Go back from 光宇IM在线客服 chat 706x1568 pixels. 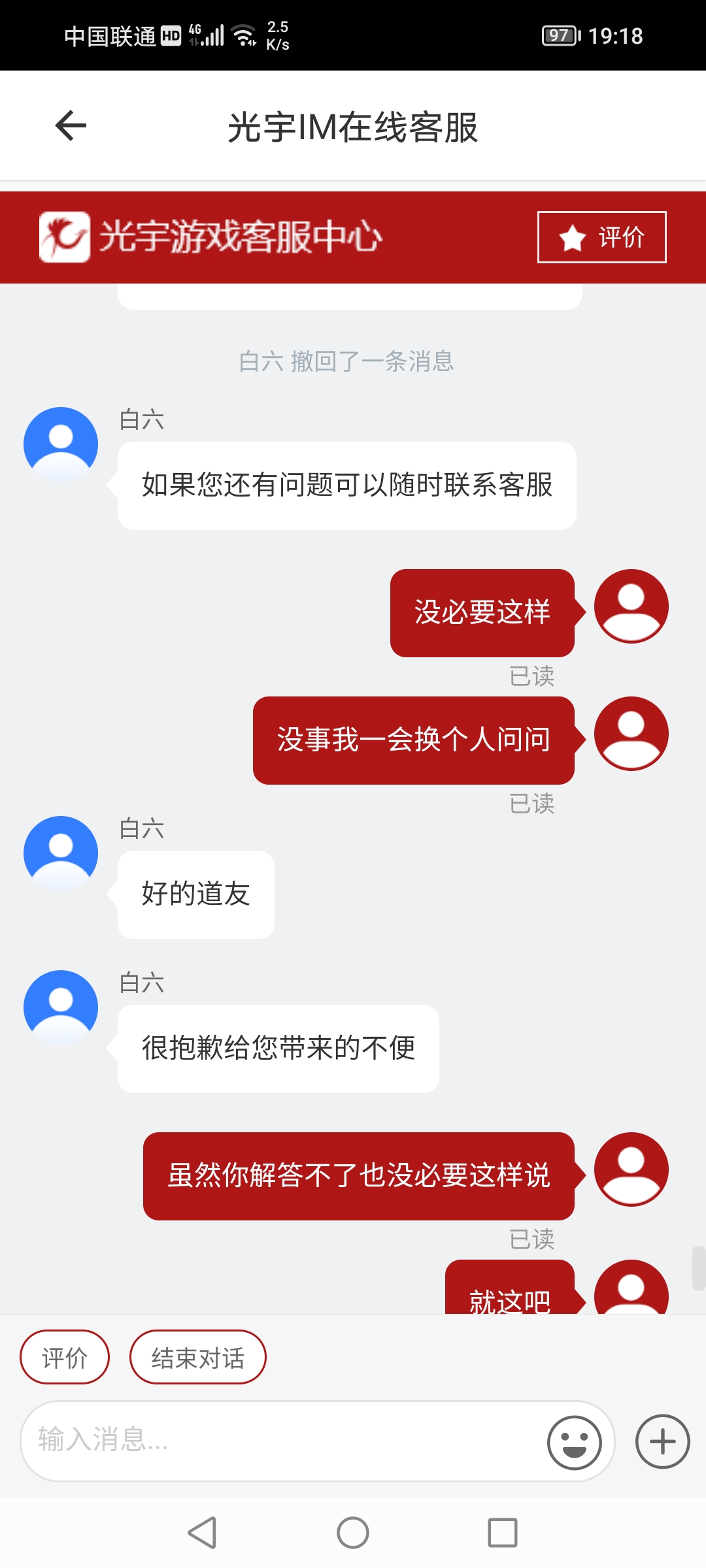point(71,125)
